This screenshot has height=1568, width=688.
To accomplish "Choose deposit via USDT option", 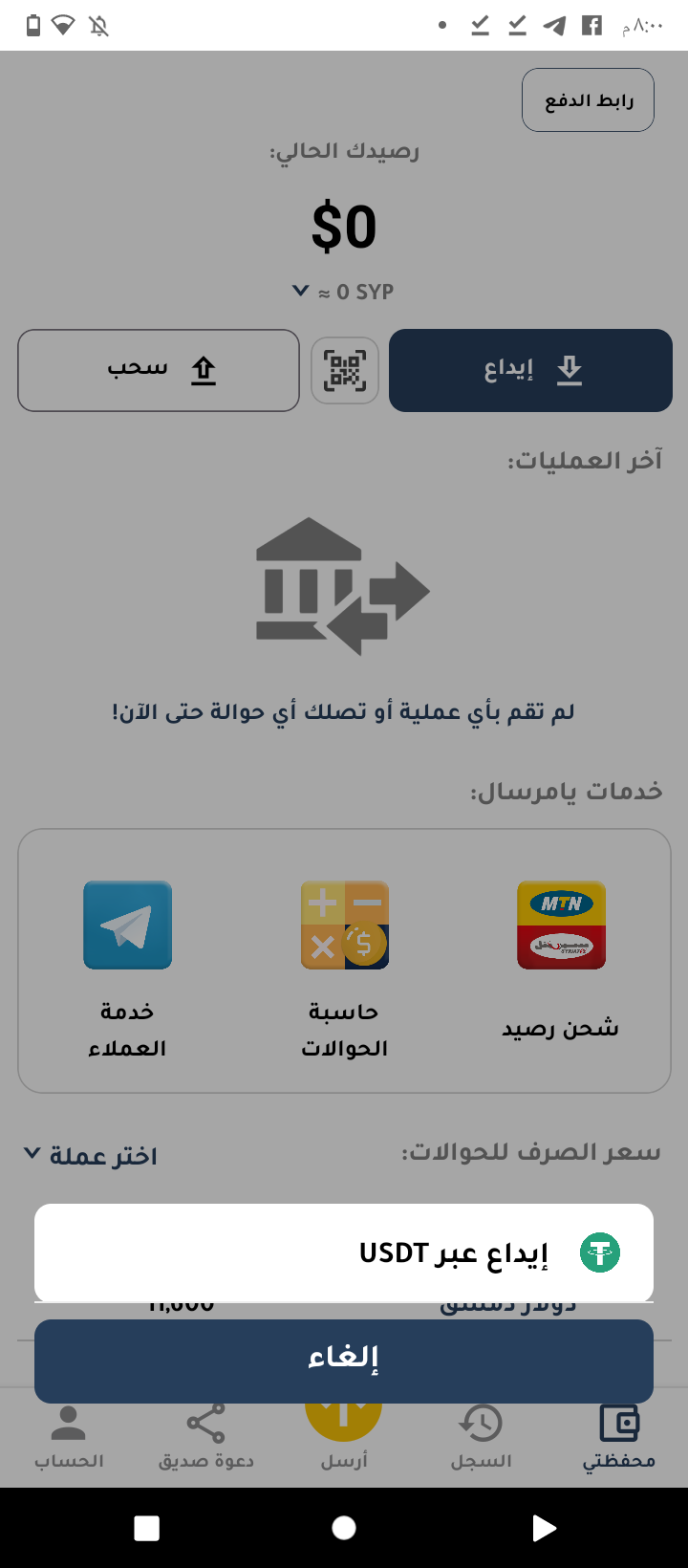I will (344, 1252).
